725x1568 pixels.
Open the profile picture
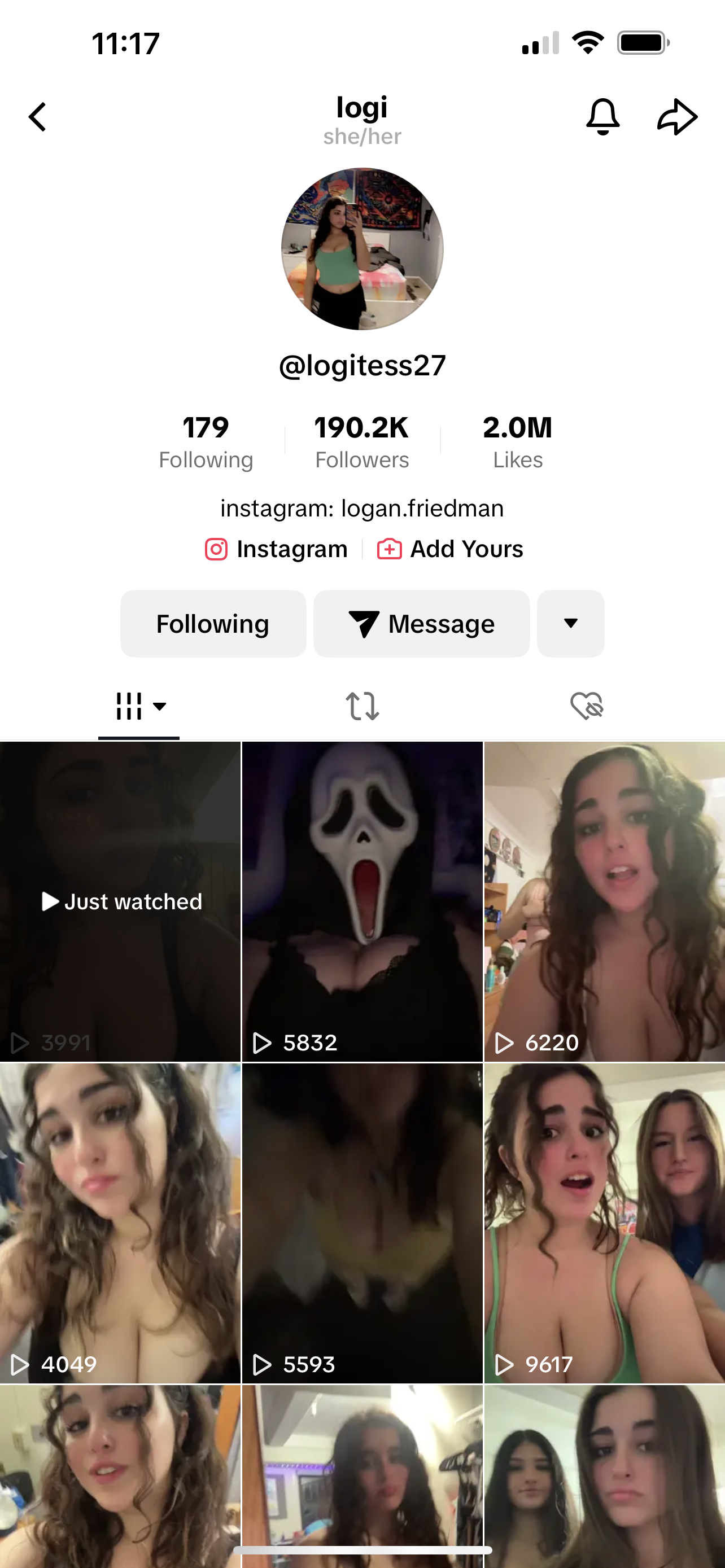[362, 249]
